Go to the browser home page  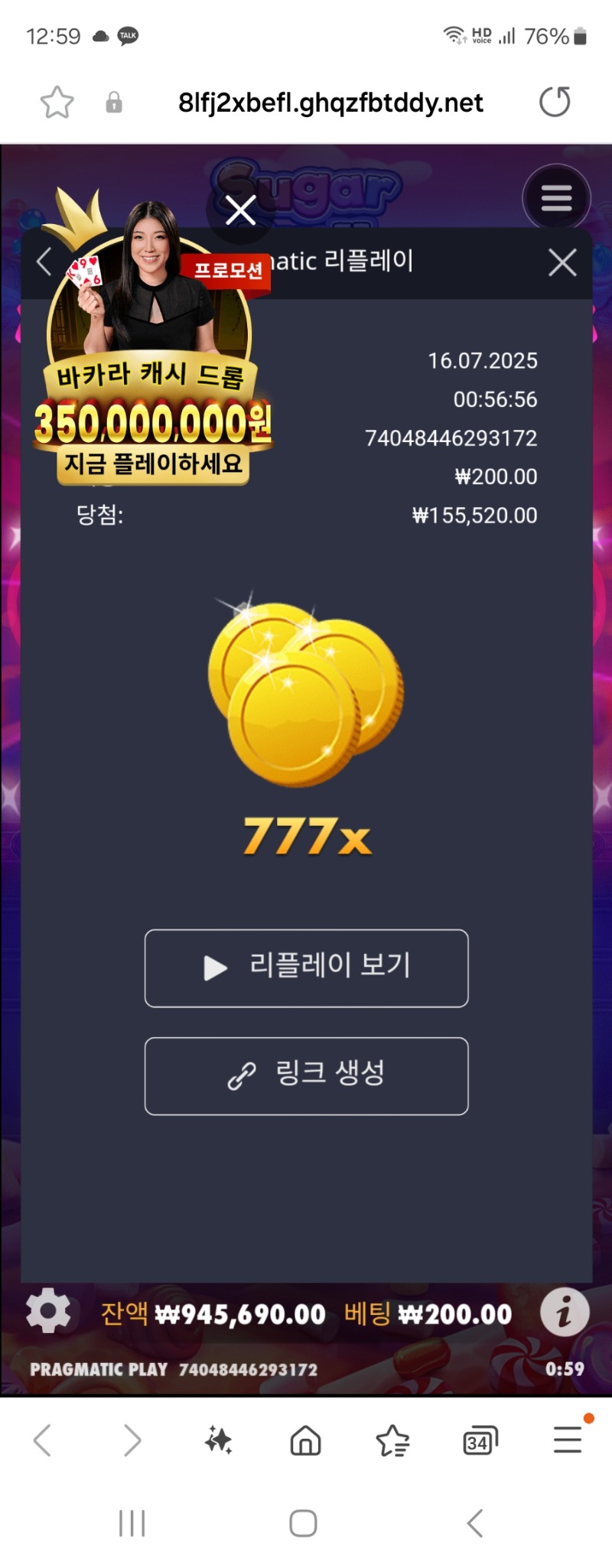tap(305, 1441)
